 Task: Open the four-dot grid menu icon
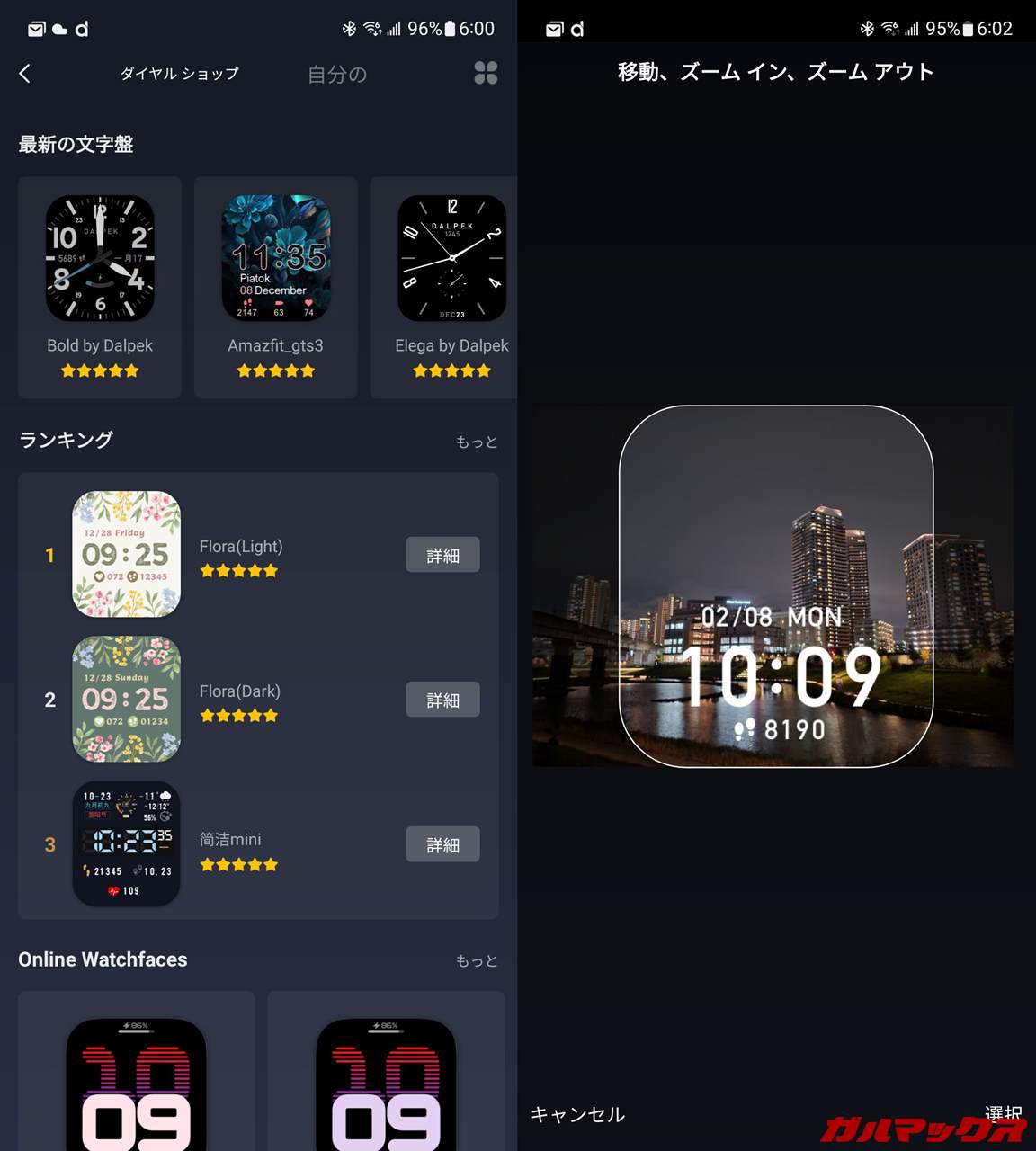point(486,73)
